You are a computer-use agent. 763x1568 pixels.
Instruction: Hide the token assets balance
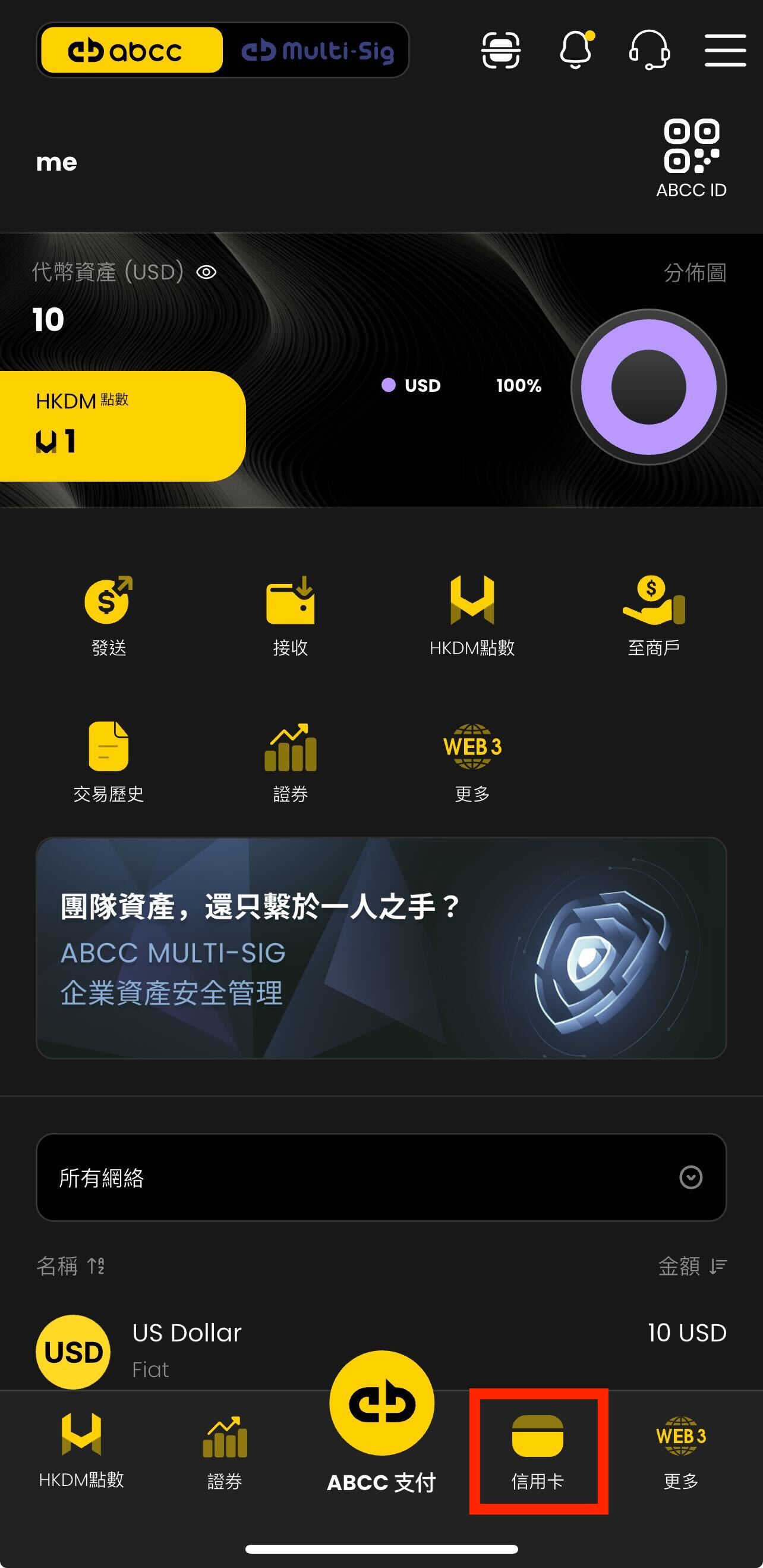click(x=206, y=272)
